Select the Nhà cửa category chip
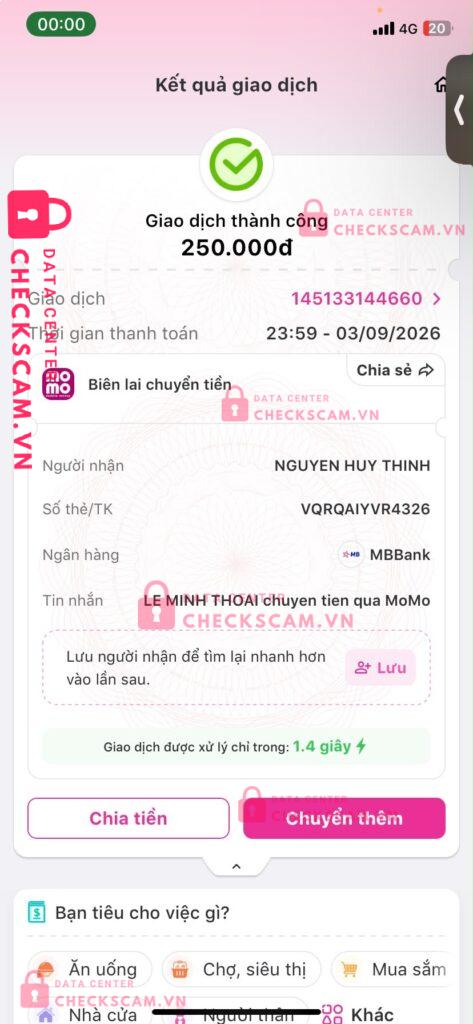This screenshot has width=473, height=1024. point(90,1014)
